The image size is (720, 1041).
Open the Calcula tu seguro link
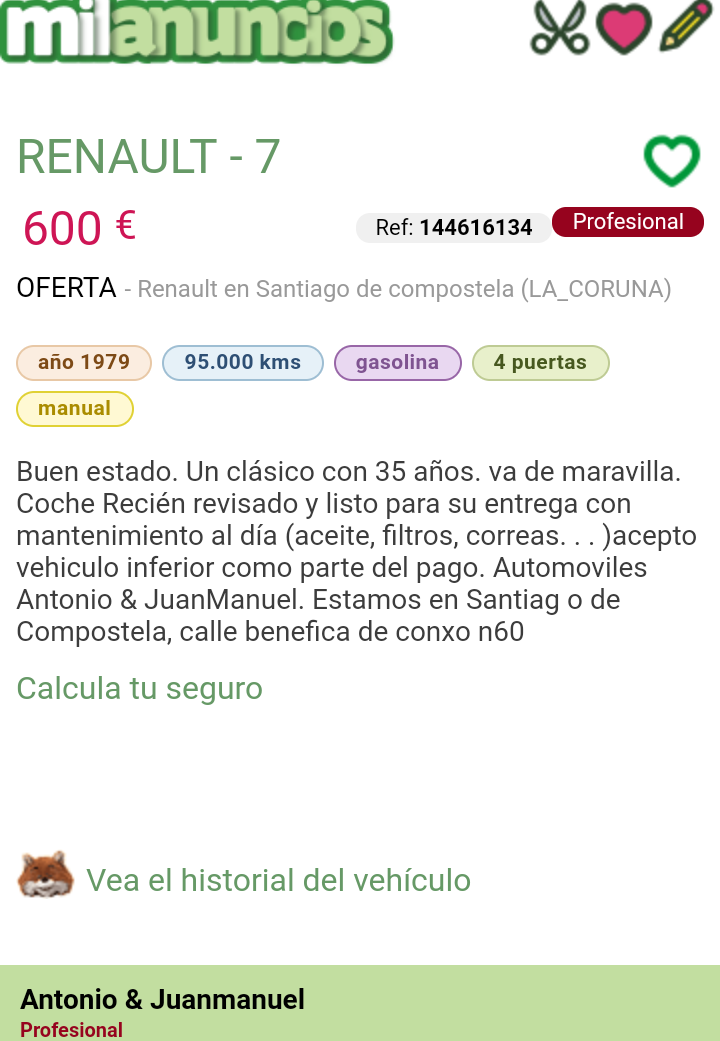coord(140,688)
